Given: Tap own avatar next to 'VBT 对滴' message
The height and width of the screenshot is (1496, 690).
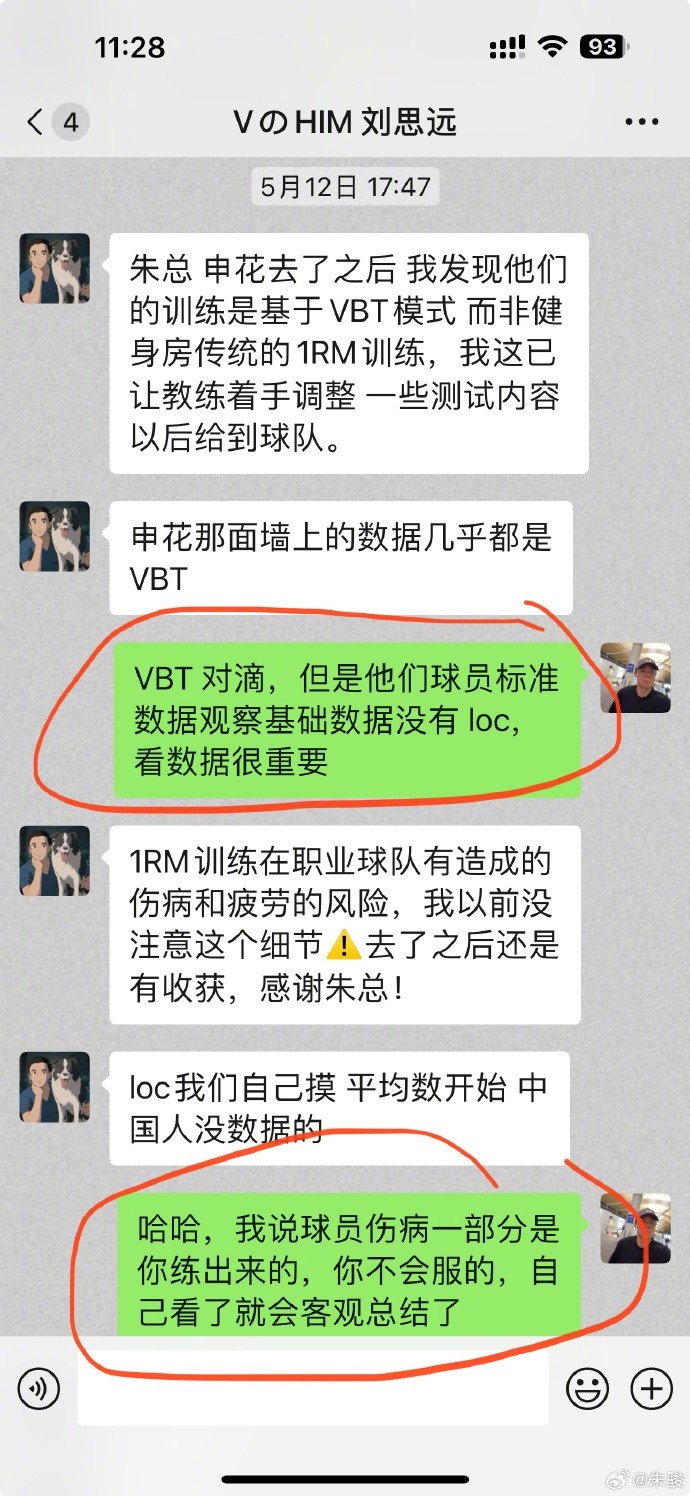Looking at the screenshot, I should 635,677.
